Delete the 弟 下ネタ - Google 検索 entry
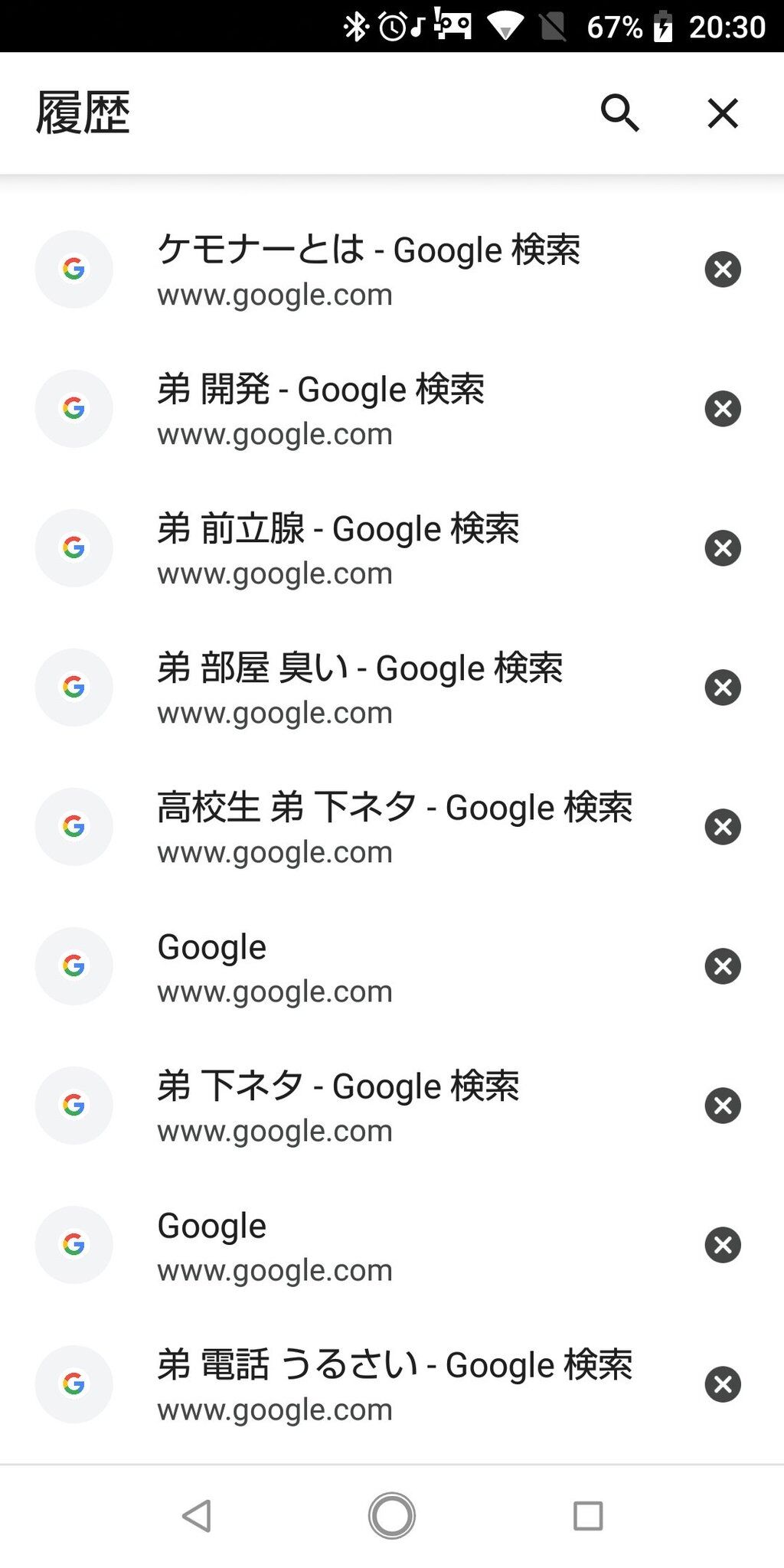 (723, 1106)
